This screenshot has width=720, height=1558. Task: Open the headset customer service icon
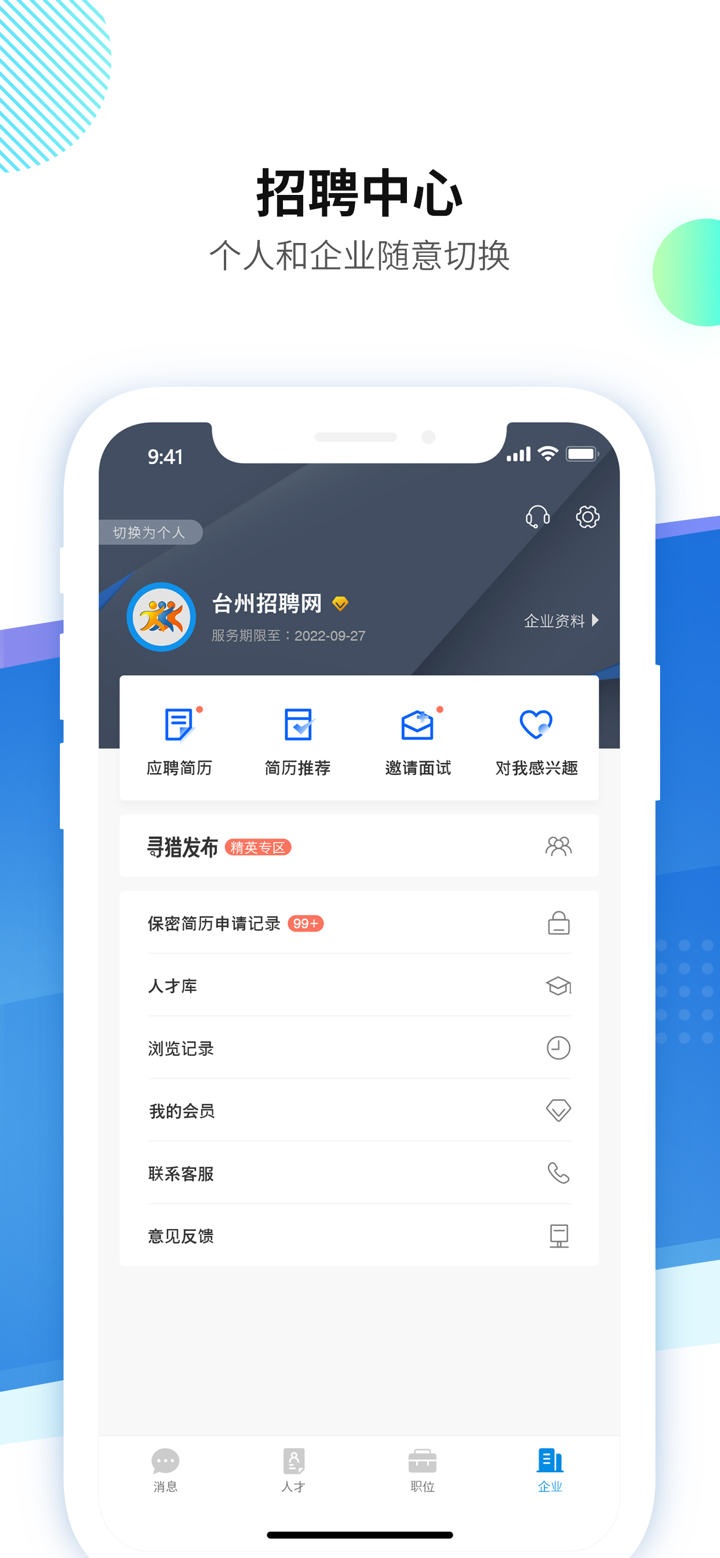click(x=537, y=517)
